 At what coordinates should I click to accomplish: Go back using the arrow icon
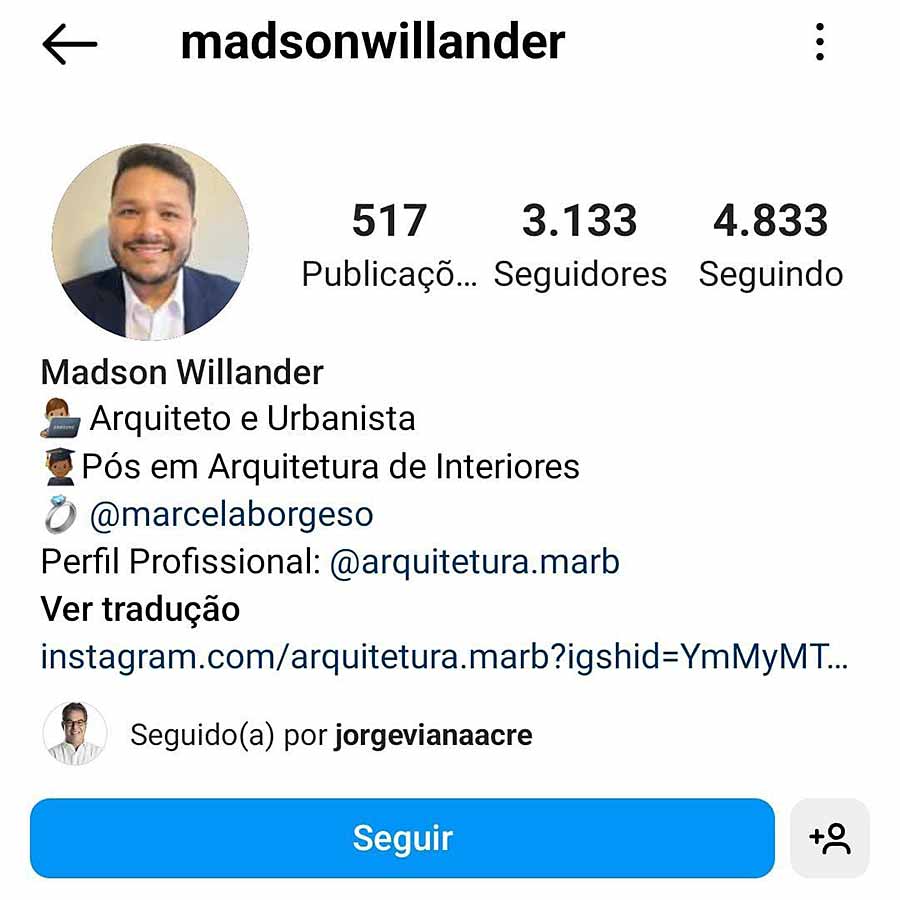(69, 44)
